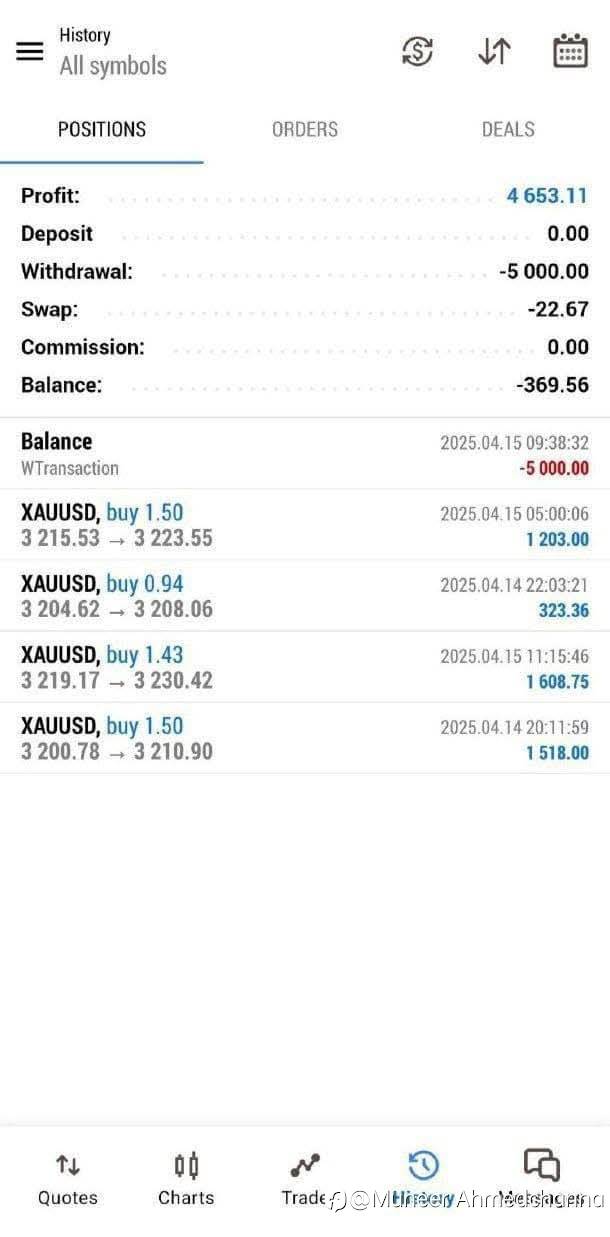
Task: Switch to the Deals tab
Action: coord(508,129)
